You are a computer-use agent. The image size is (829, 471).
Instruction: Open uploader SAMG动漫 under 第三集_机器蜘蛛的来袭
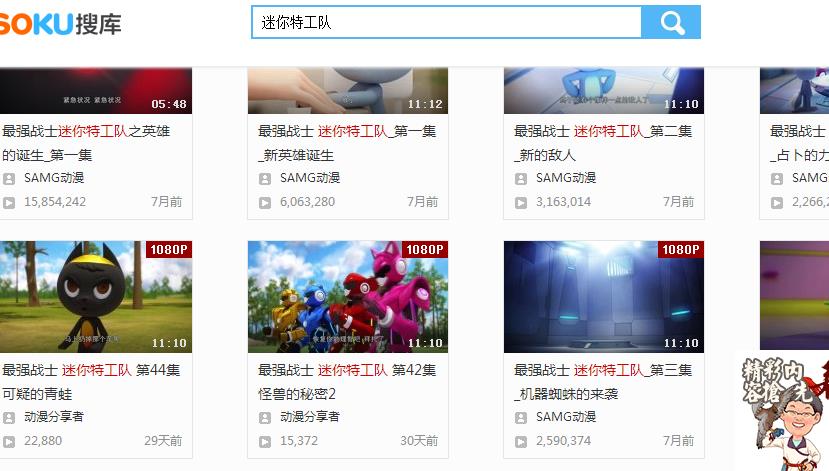point(566,416)
